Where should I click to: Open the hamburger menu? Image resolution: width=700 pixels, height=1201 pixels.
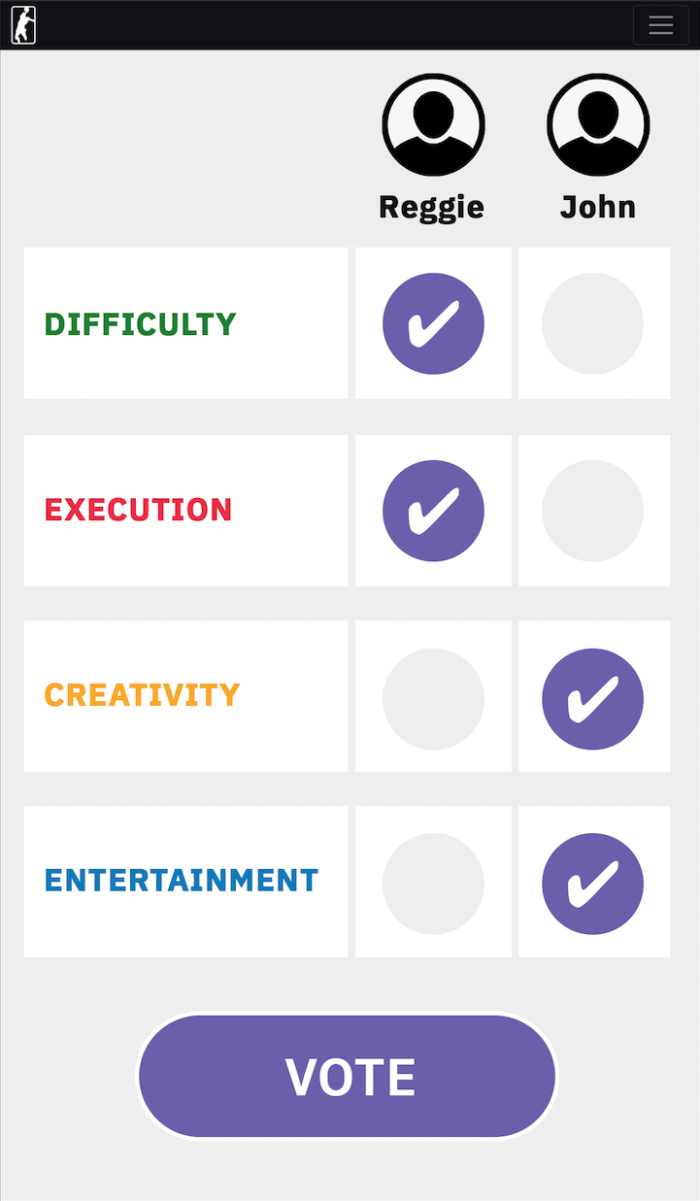pos(660,25)
